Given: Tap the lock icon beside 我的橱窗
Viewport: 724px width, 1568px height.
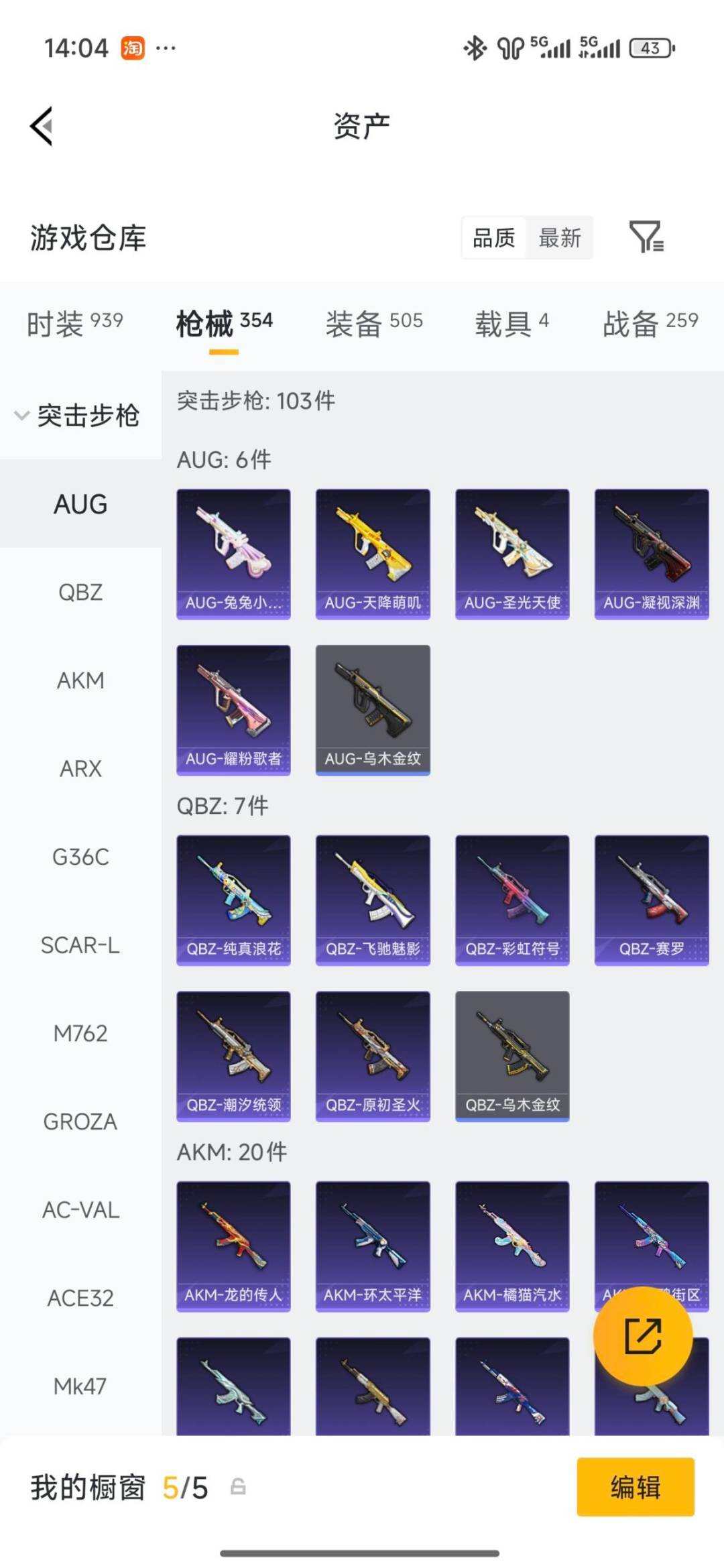Looking at the screenshot, I should click(x=238, y=1487).
